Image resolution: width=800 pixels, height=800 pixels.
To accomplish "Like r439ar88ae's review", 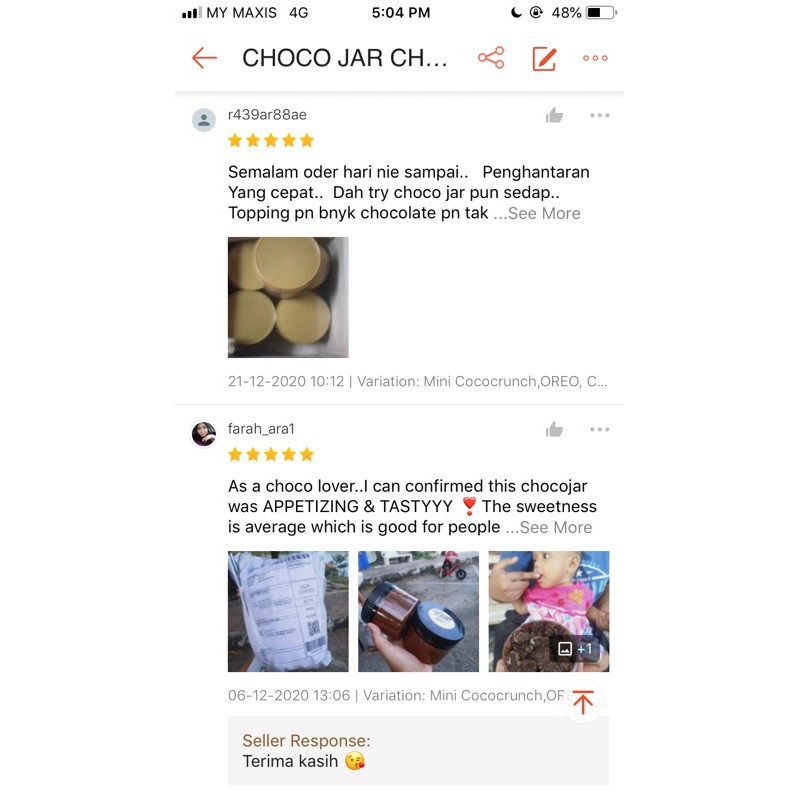I will pos(554,116).
